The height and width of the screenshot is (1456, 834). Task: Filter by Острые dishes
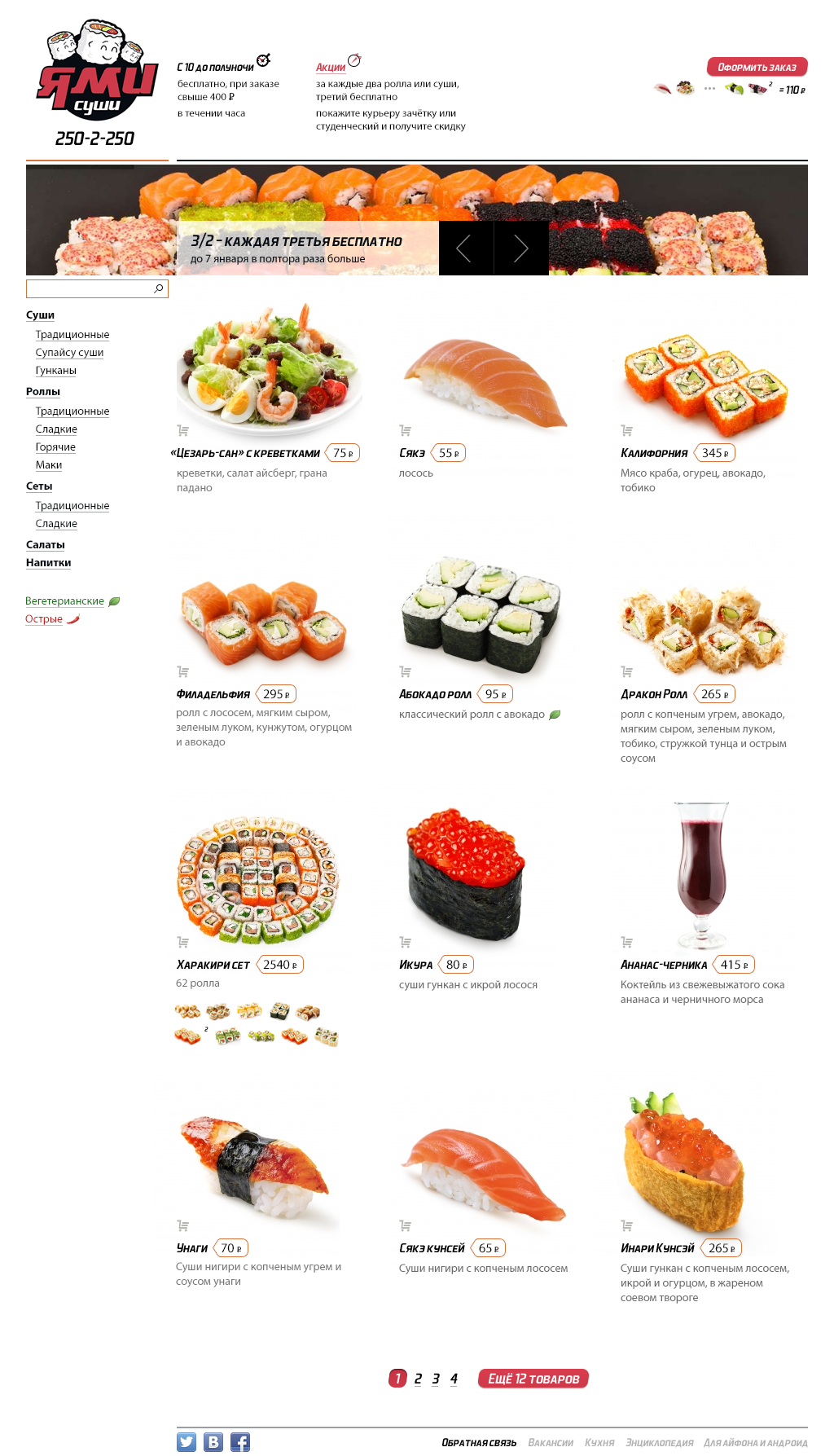point(44,619)
